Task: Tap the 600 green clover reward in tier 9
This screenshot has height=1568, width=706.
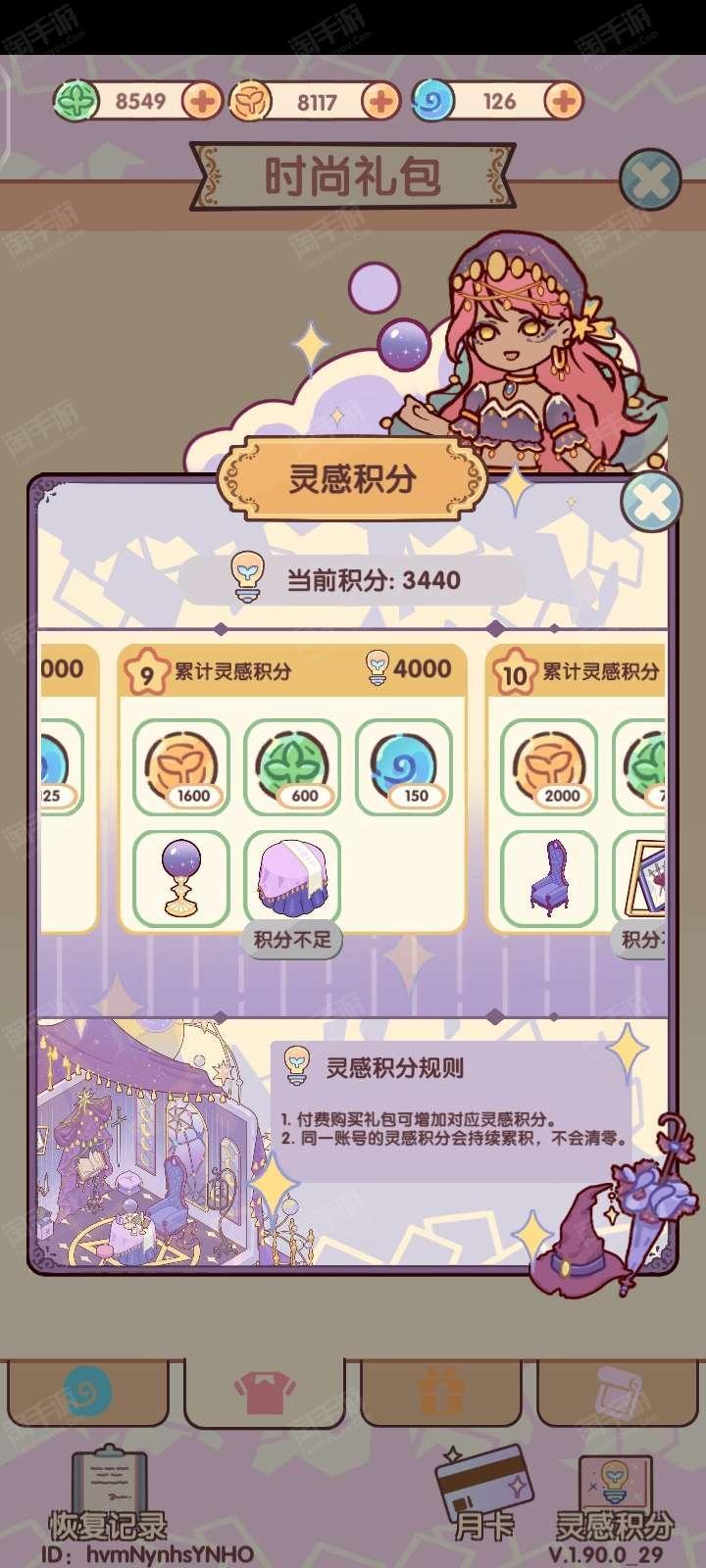Action: coord(292,767)
